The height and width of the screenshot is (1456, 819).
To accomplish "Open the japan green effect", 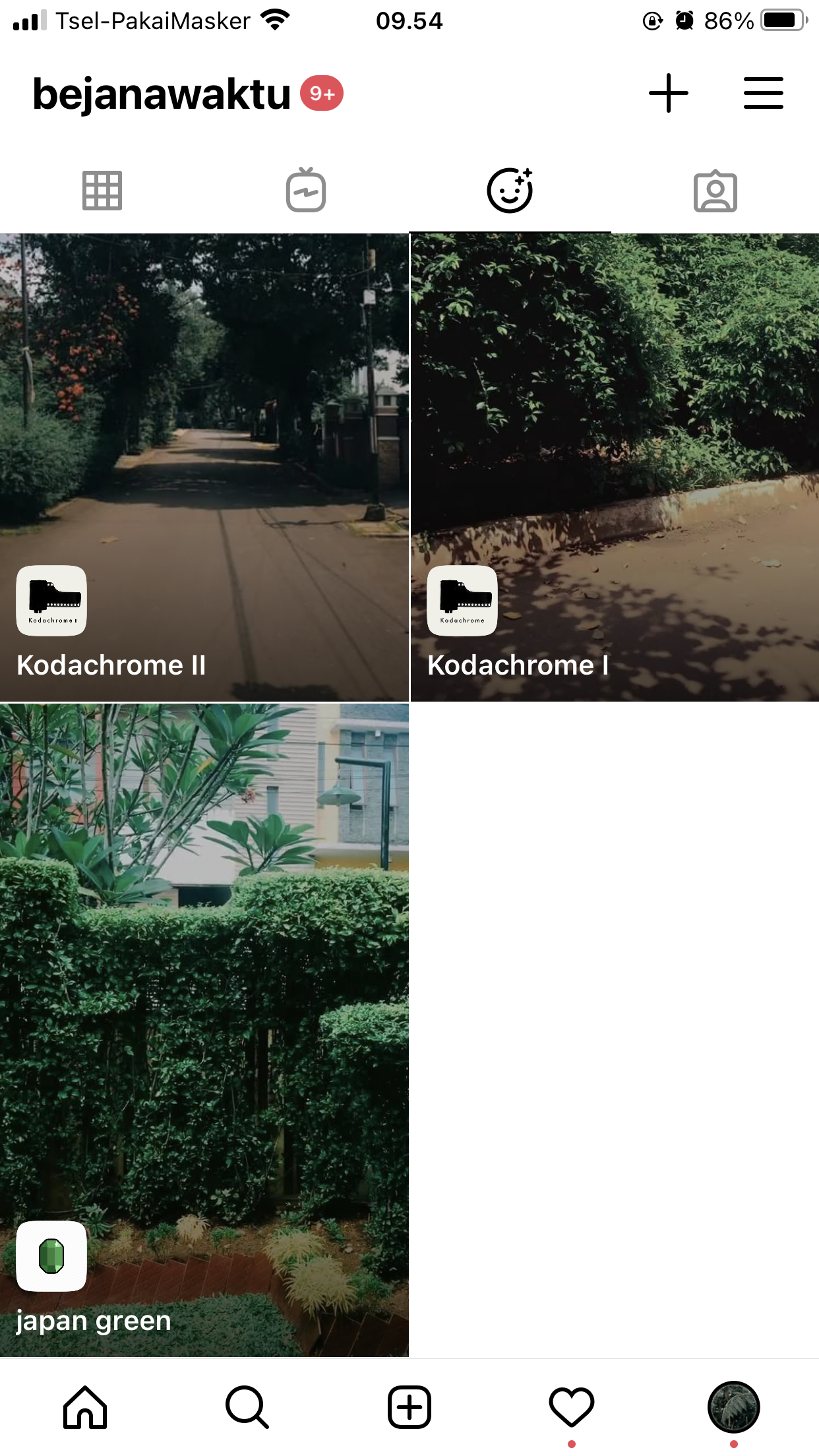I will (x=204, y=1030).
